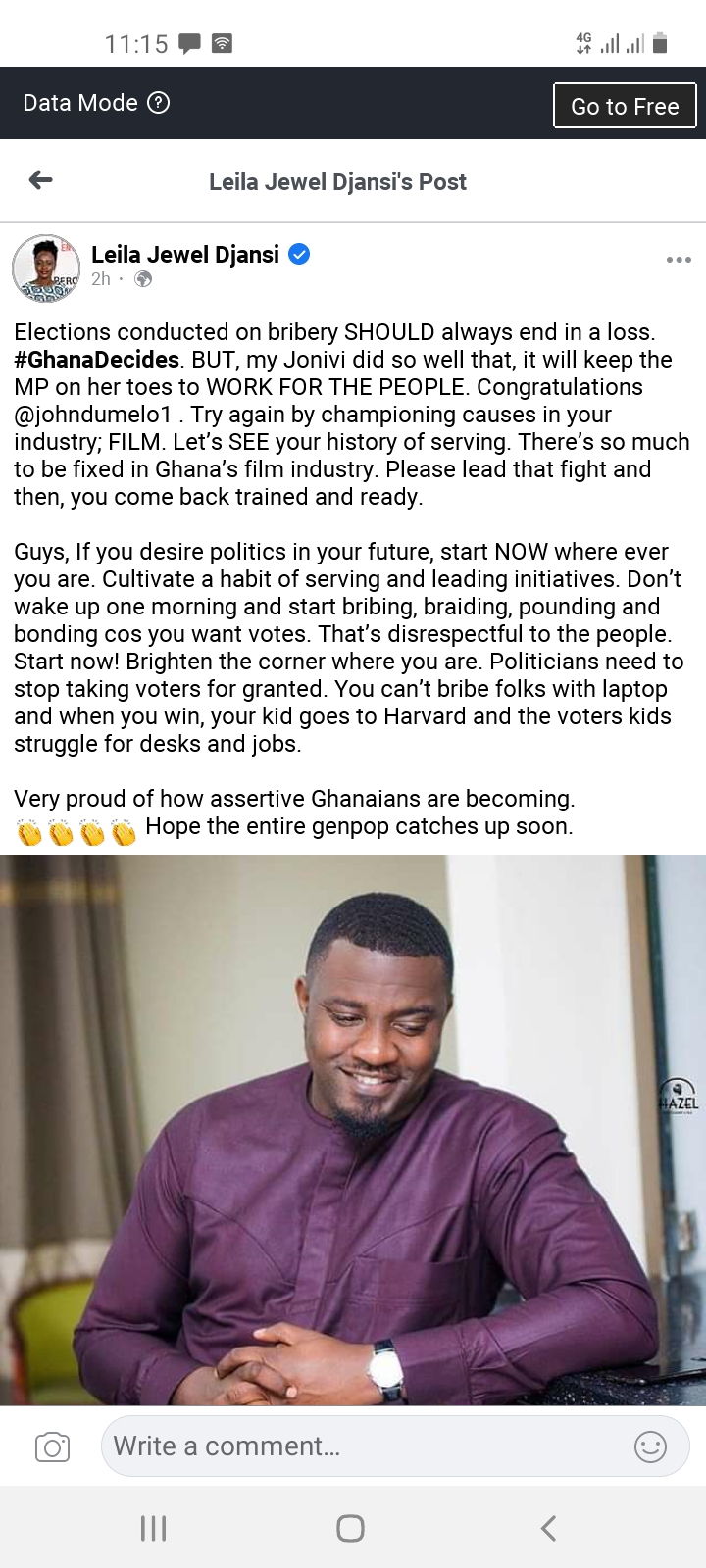This screenshot has width=706, height=1568.
Task: Open the attached photo in the post
Action: click(353, 1130)
